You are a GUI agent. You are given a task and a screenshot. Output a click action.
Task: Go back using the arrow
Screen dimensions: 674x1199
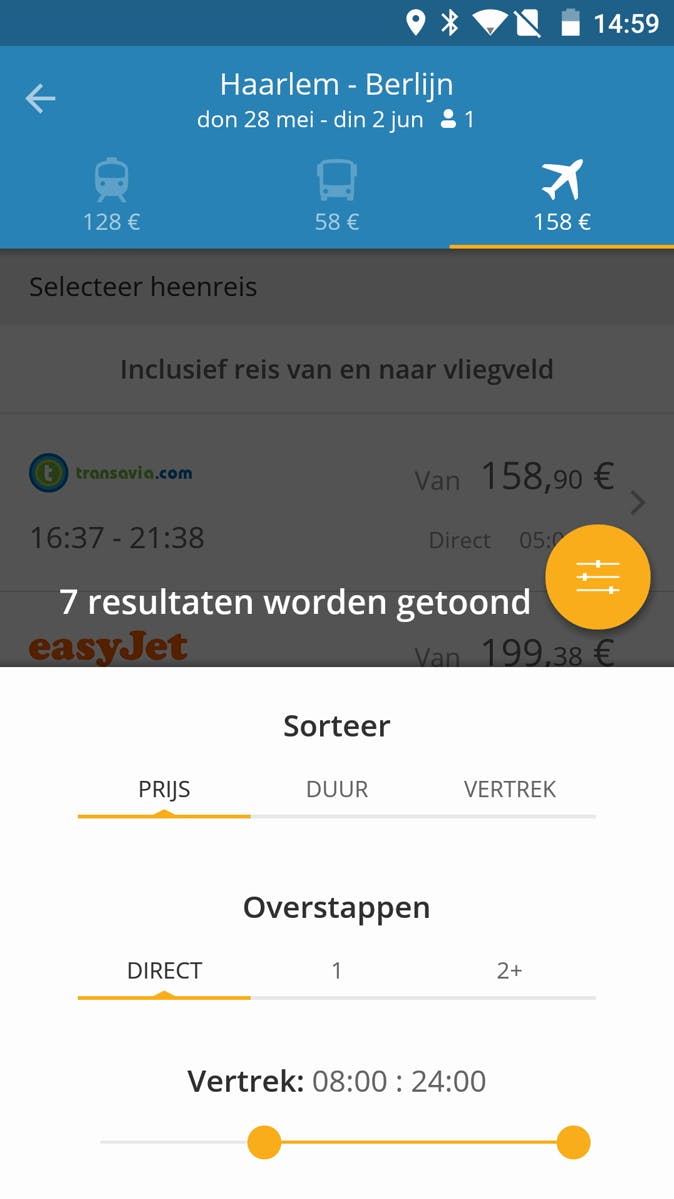pyautogui.click(x=41, y=98)
